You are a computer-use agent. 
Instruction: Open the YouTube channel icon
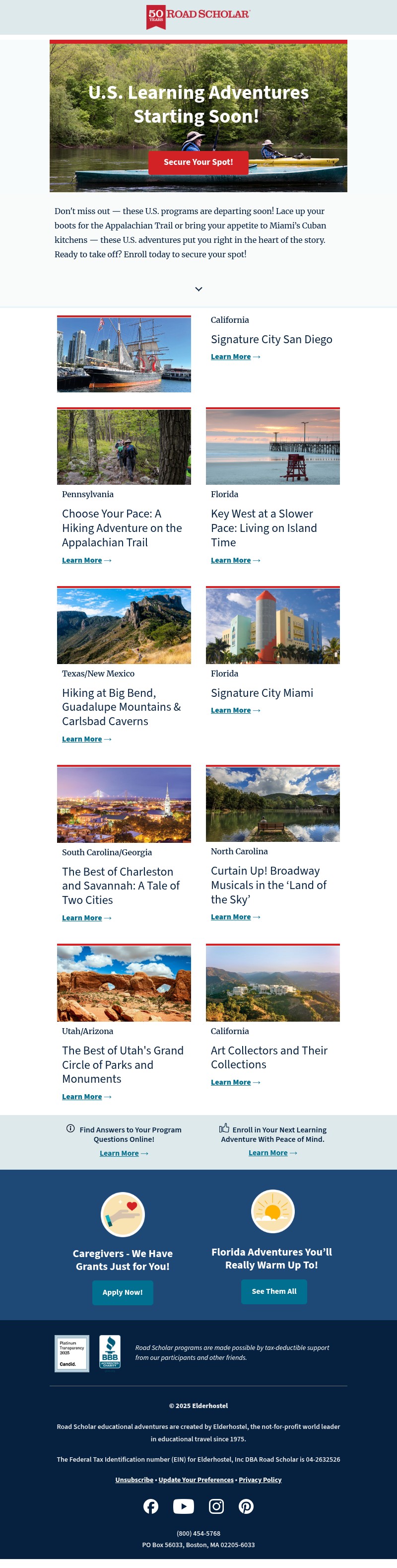point(184,1506)
